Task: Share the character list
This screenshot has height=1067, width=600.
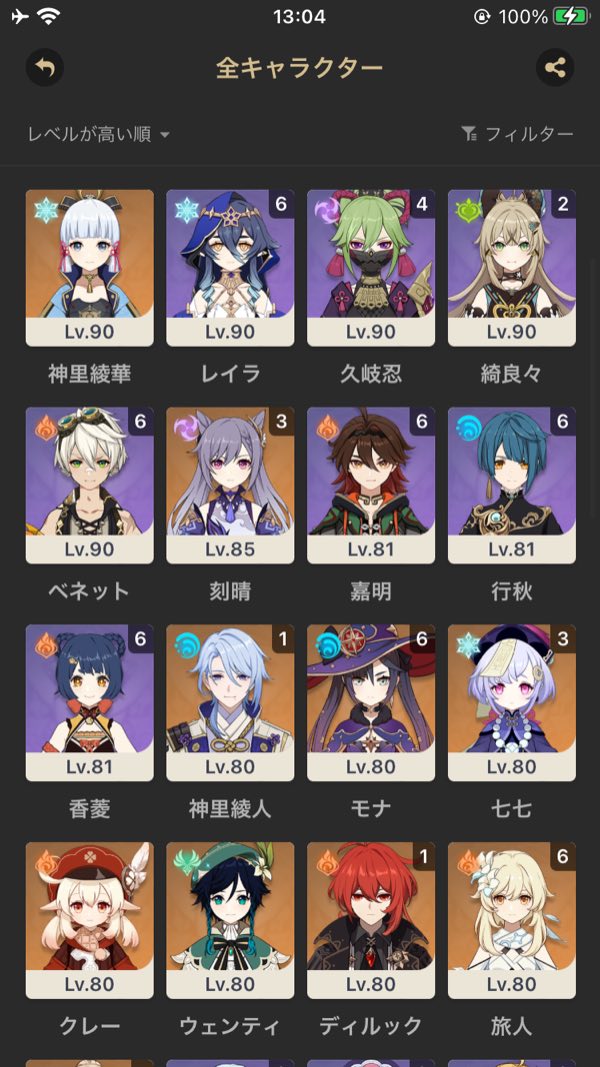Action: pos(555,68)
